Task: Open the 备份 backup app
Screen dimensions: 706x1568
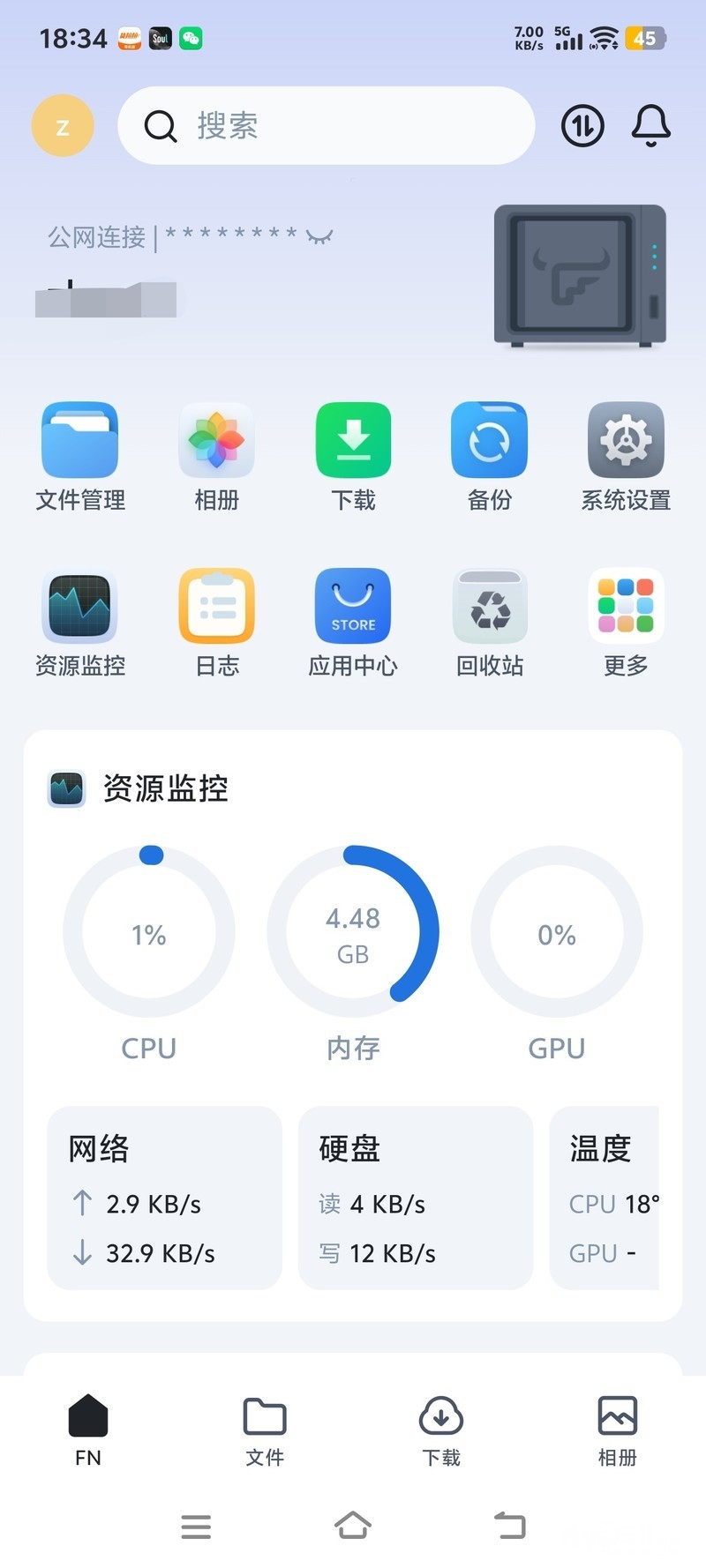Action: [x=490, y=441]
